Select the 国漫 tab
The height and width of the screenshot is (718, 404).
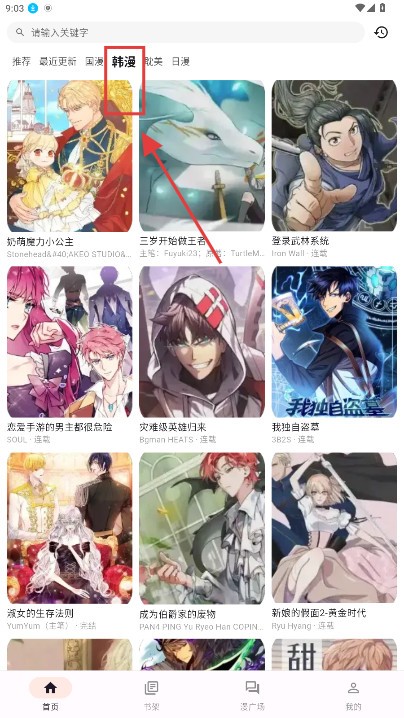tap(94, 61)
